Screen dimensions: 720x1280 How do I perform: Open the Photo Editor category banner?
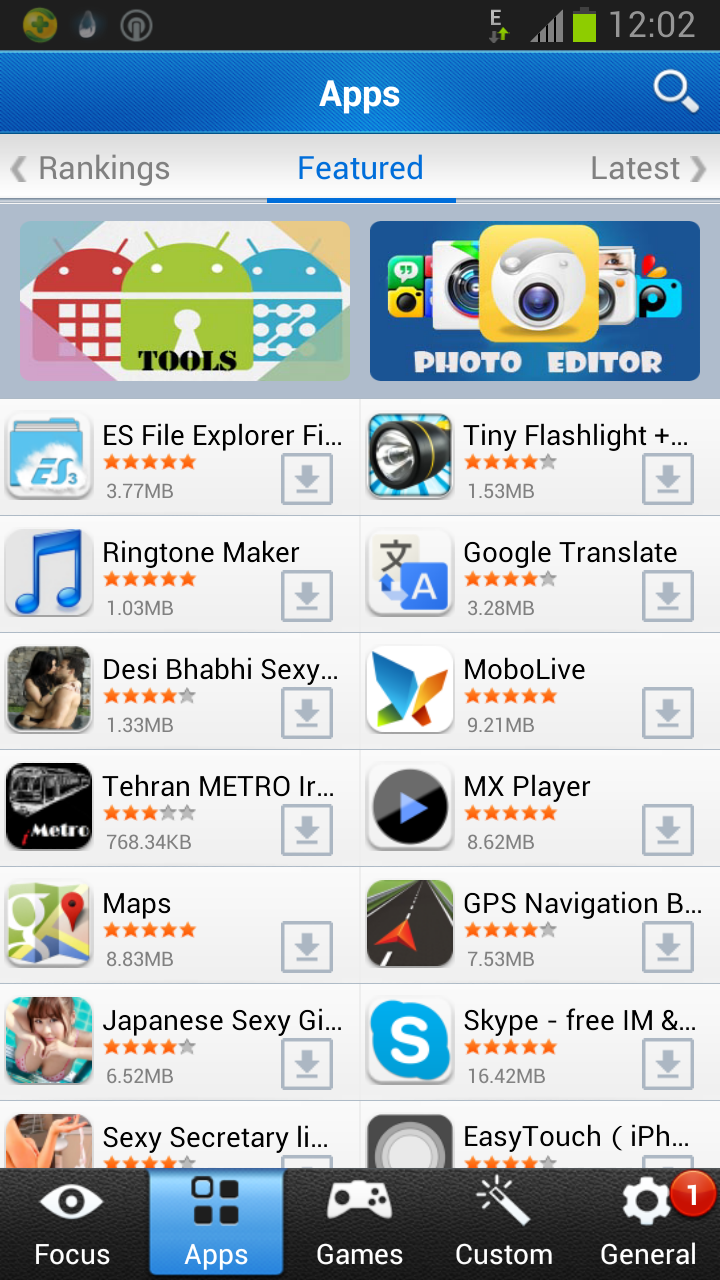click(535, 301)
